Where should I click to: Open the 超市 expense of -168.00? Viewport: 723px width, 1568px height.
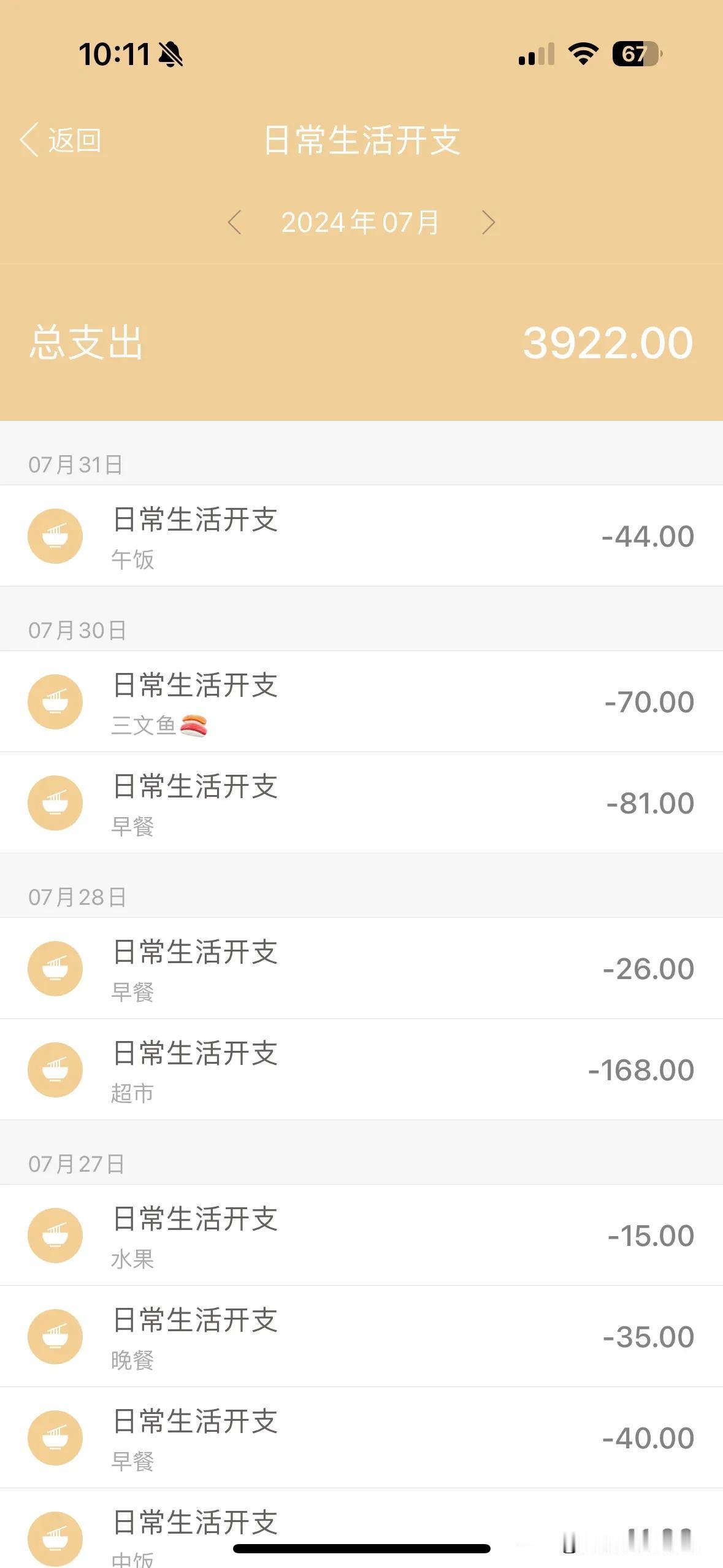tap(361, 1070)
